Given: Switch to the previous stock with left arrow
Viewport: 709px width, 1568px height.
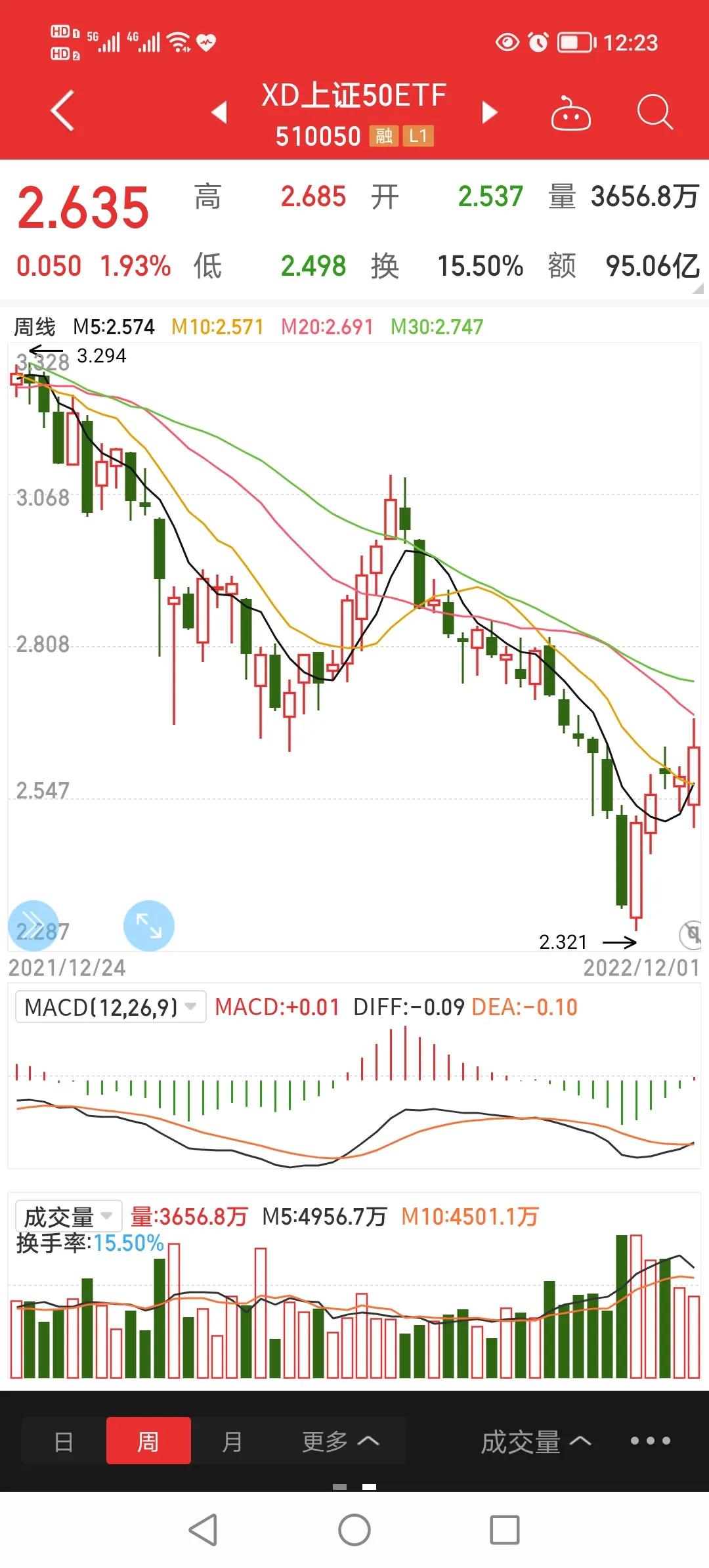Looking at the screenshot, I should [x=219, y=112].
